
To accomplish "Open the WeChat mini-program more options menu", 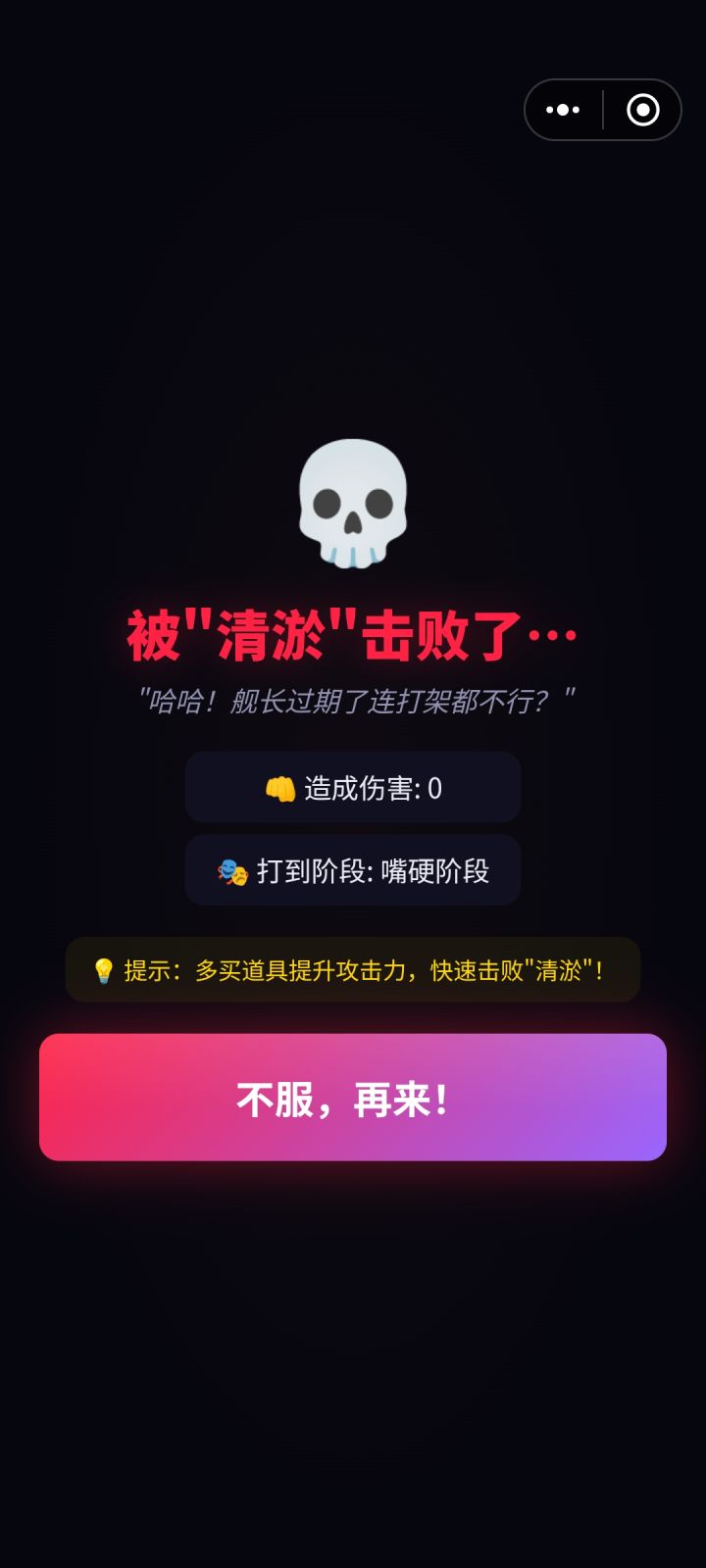I will click(562, 110).
